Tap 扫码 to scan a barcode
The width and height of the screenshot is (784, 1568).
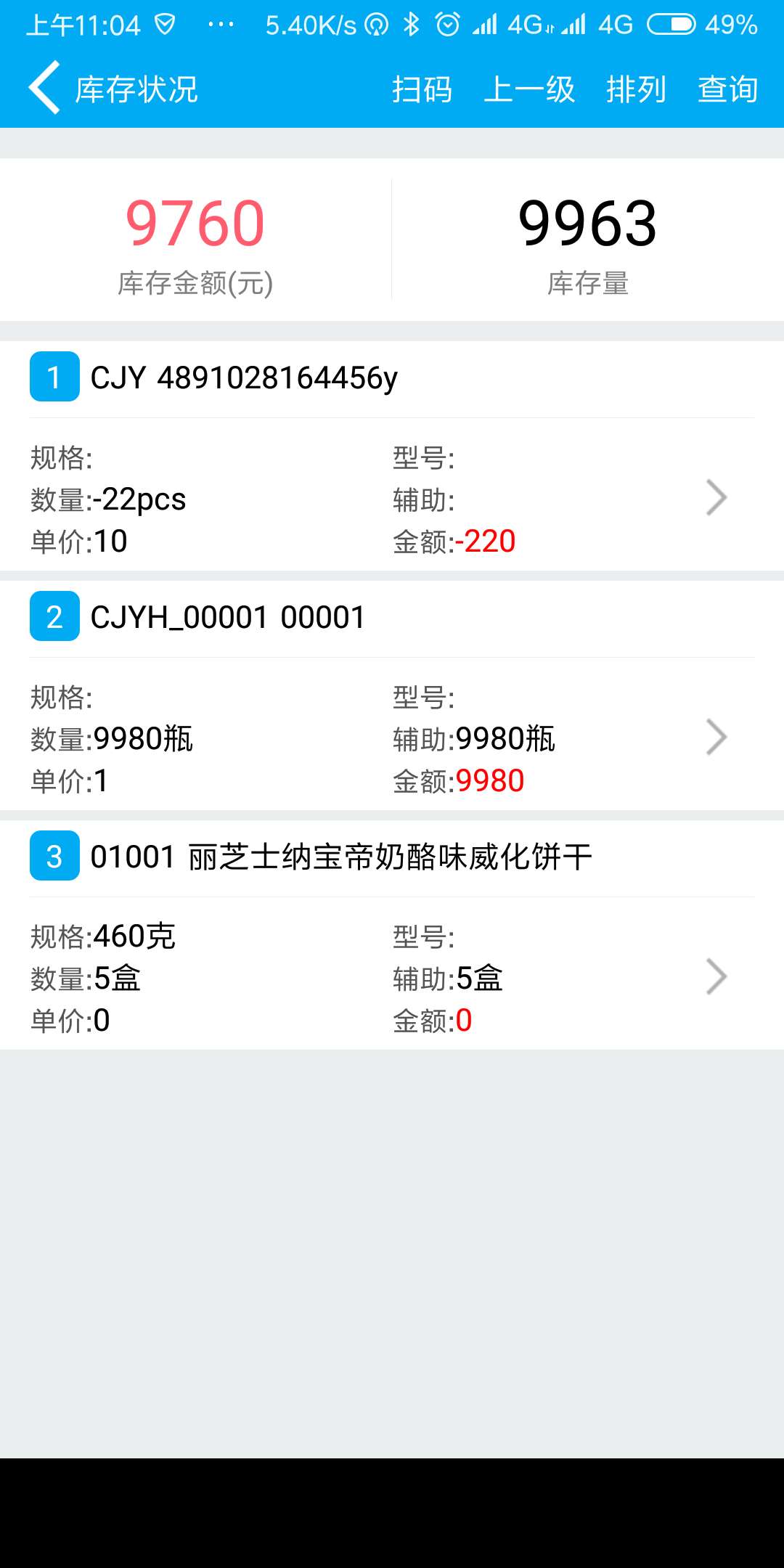click(x=422, y=89)
